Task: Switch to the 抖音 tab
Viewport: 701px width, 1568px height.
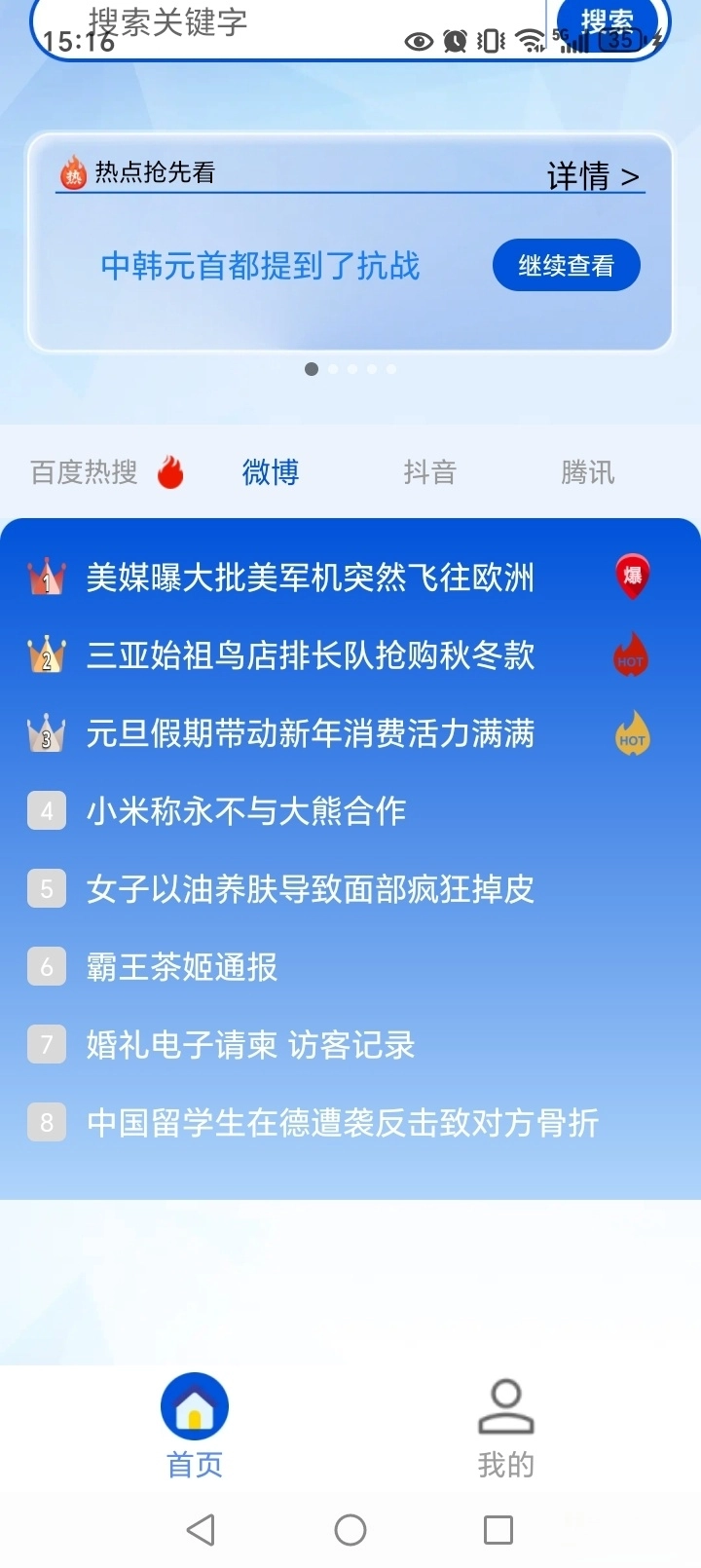Action: click(x=429, y=472)
